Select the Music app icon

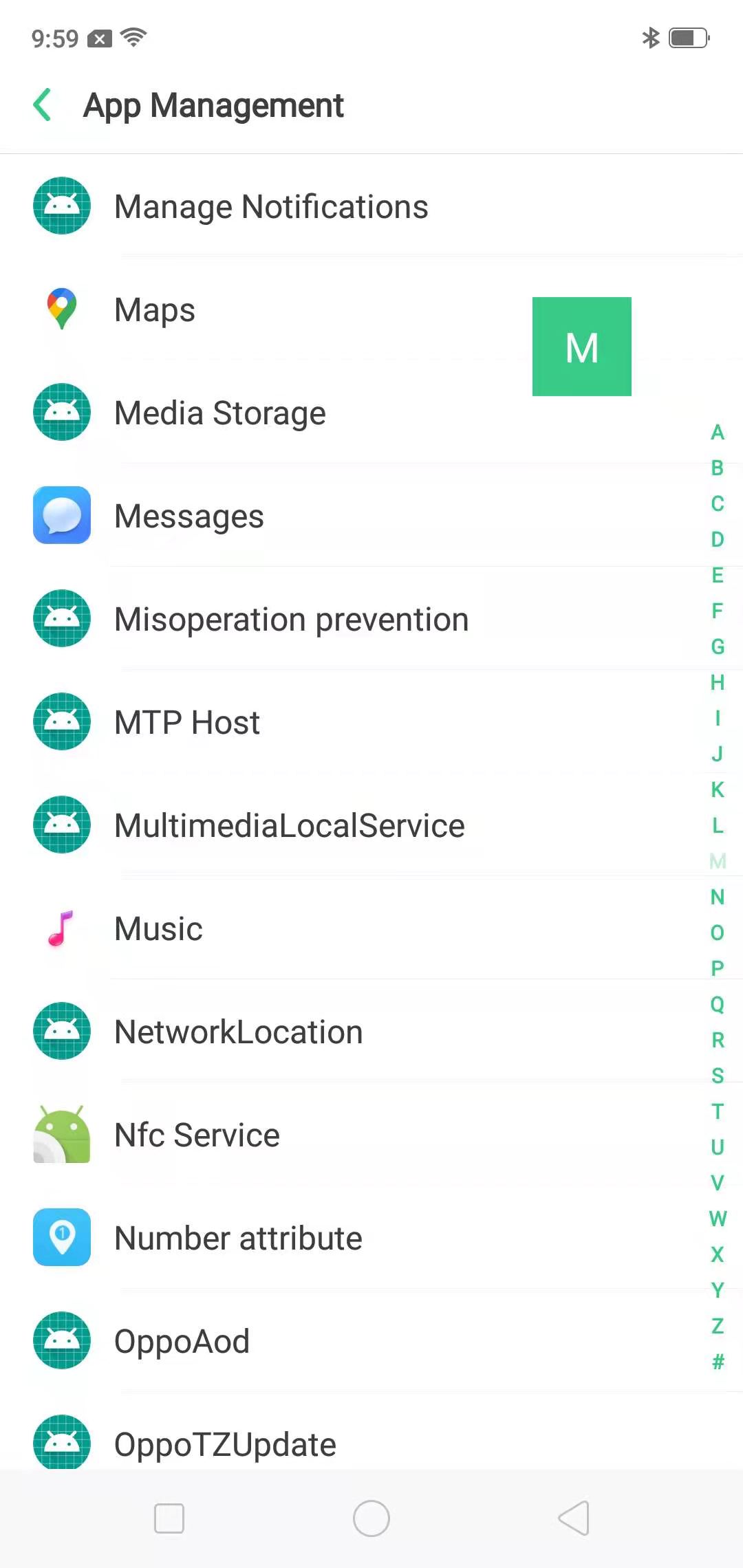[x=61, y=928]
